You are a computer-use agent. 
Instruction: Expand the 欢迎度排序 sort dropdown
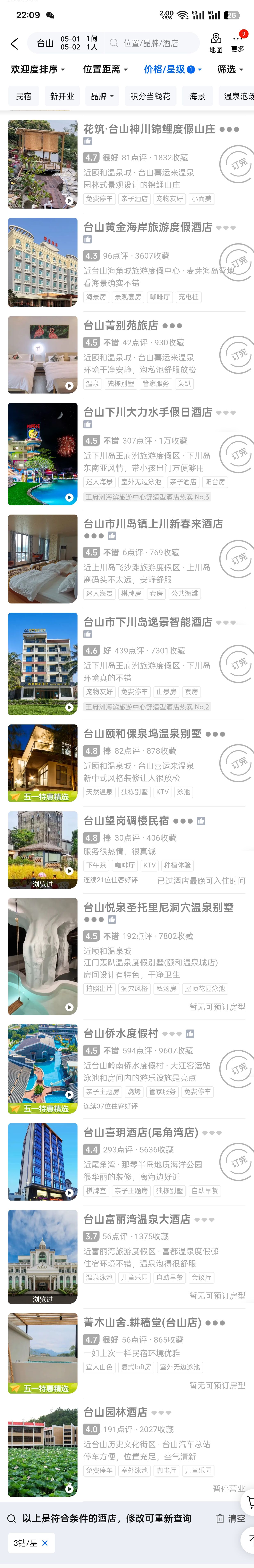tap(38, 69)
